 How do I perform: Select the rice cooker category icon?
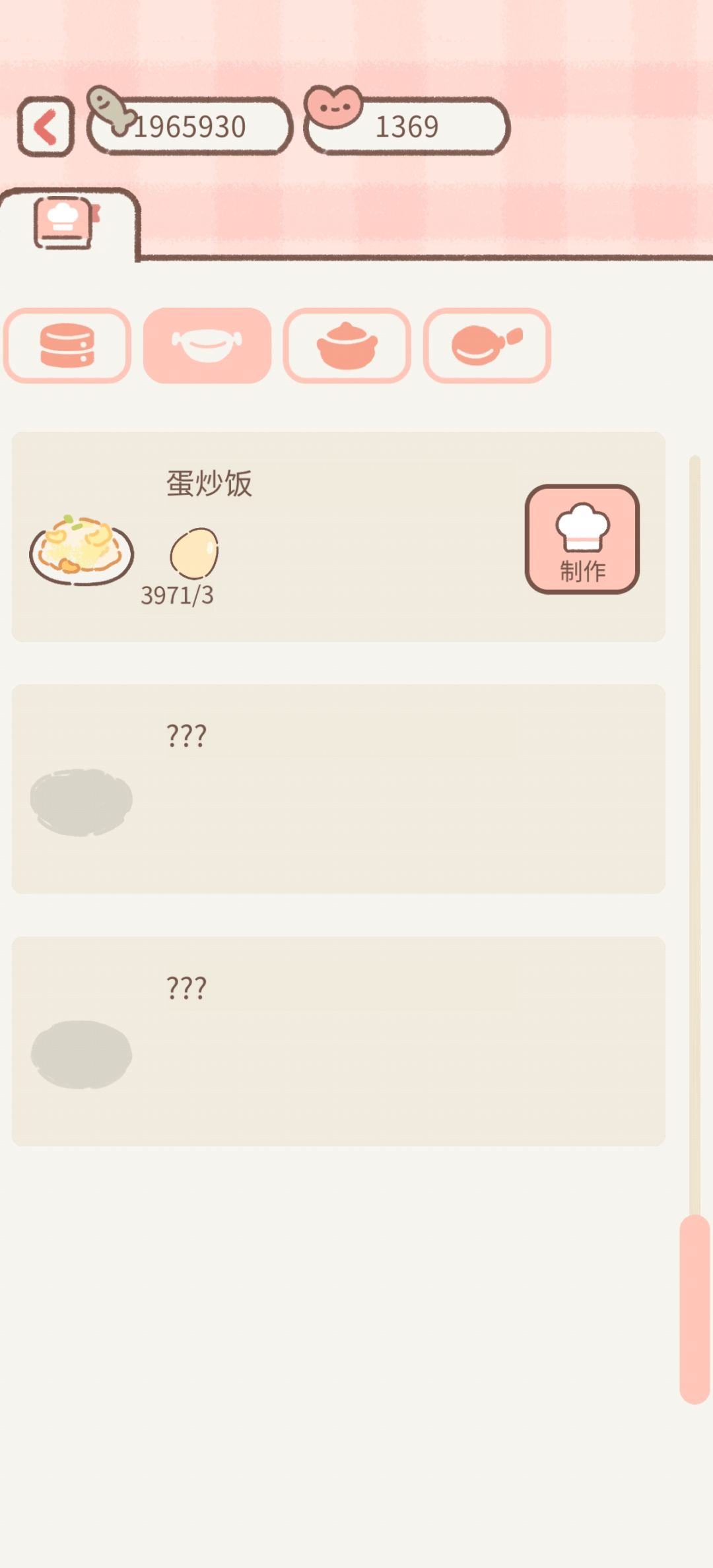pyautogui.click(x=67, y=346)
